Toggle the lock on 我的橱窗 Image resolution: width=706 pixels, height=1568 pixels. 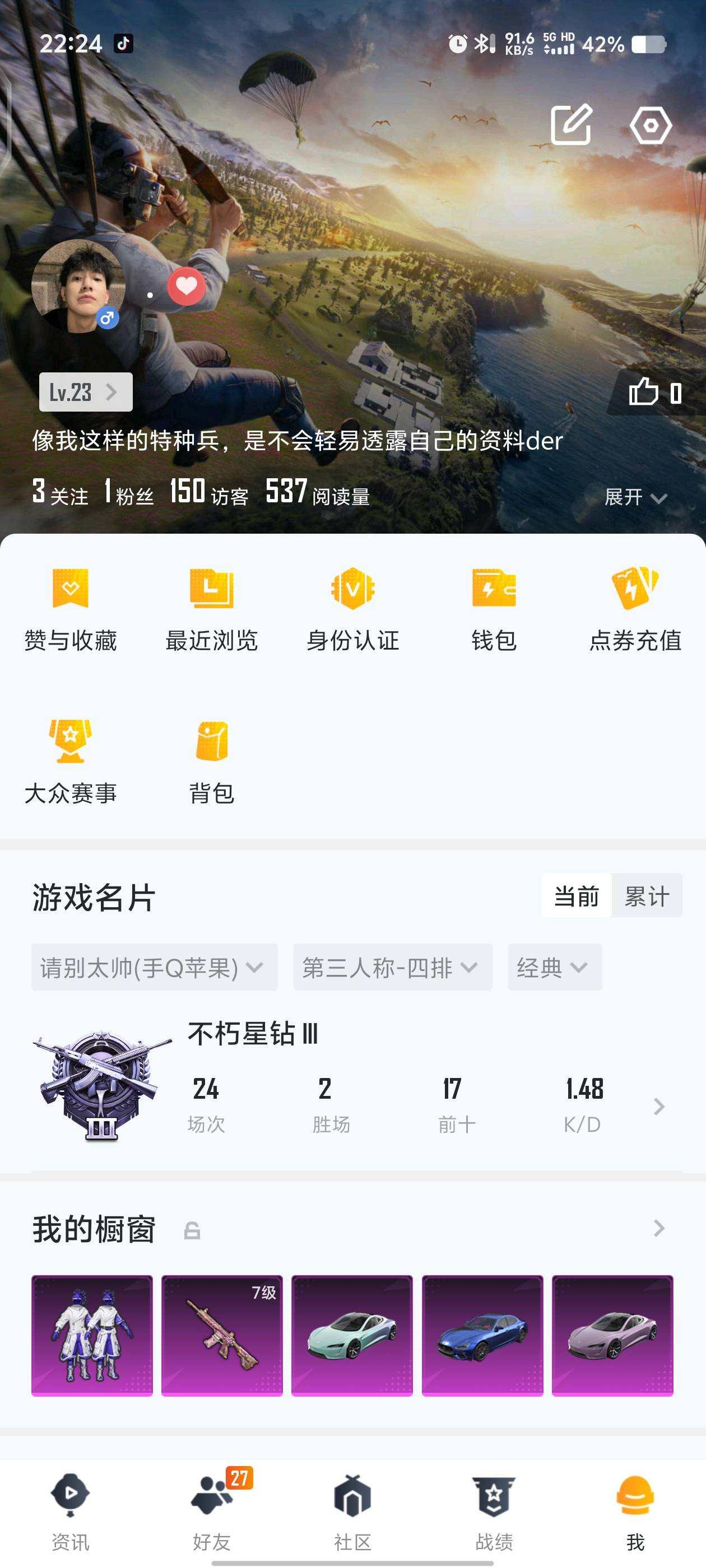[x=192, y=1229]
